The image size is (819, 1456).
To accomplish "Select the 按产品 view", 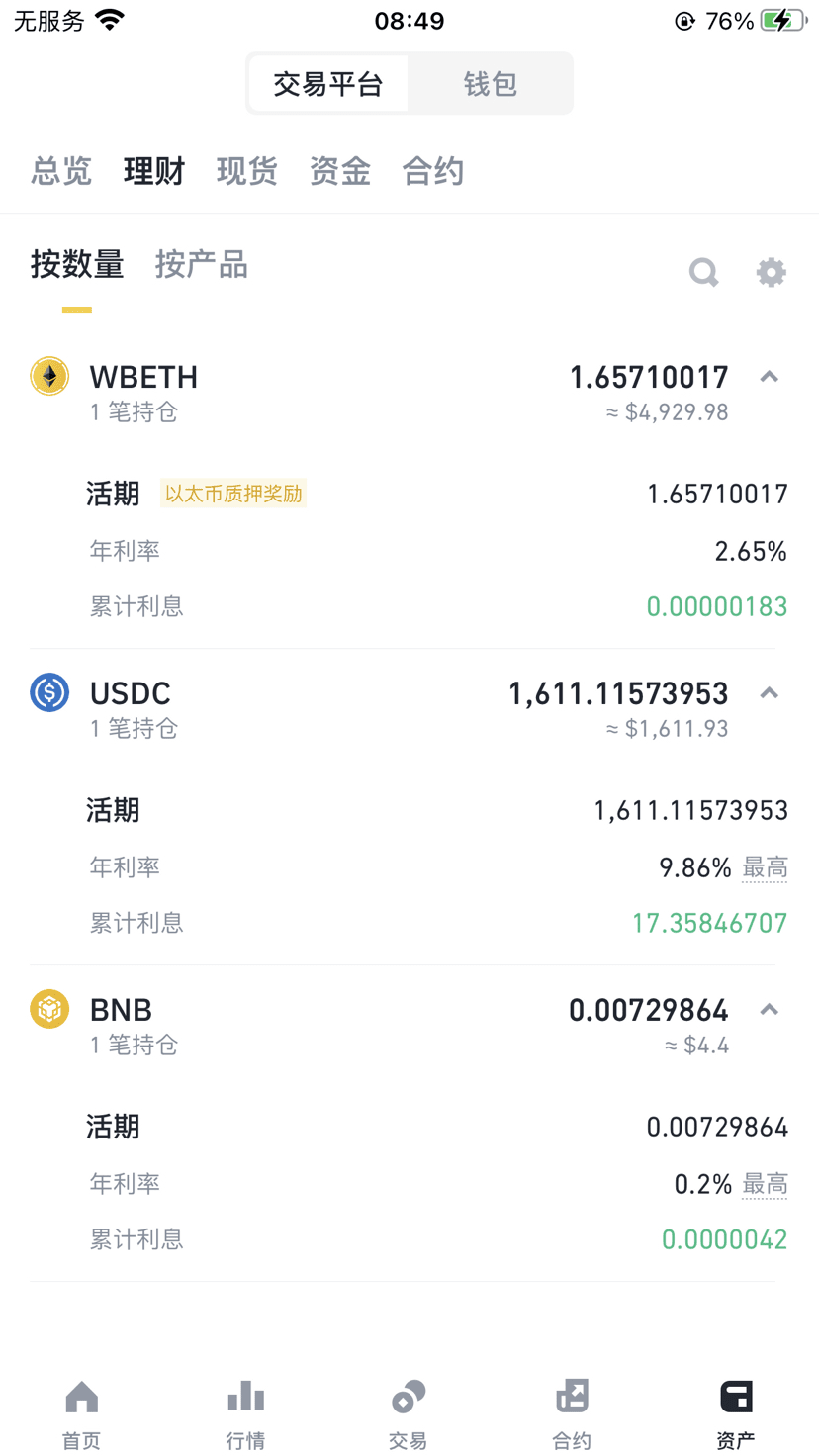I will 202,265.
